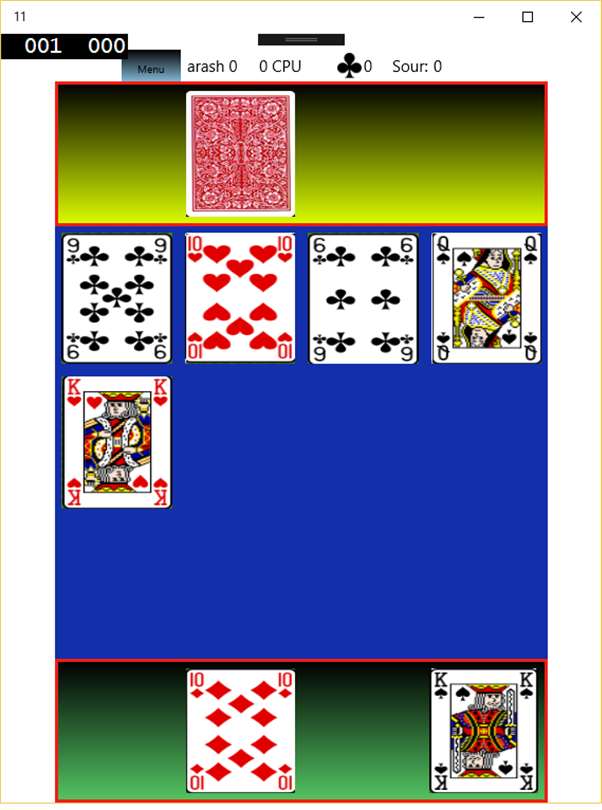Maximize the game window
This screenshot has width=602, height=810.
(x=528, y=17)
